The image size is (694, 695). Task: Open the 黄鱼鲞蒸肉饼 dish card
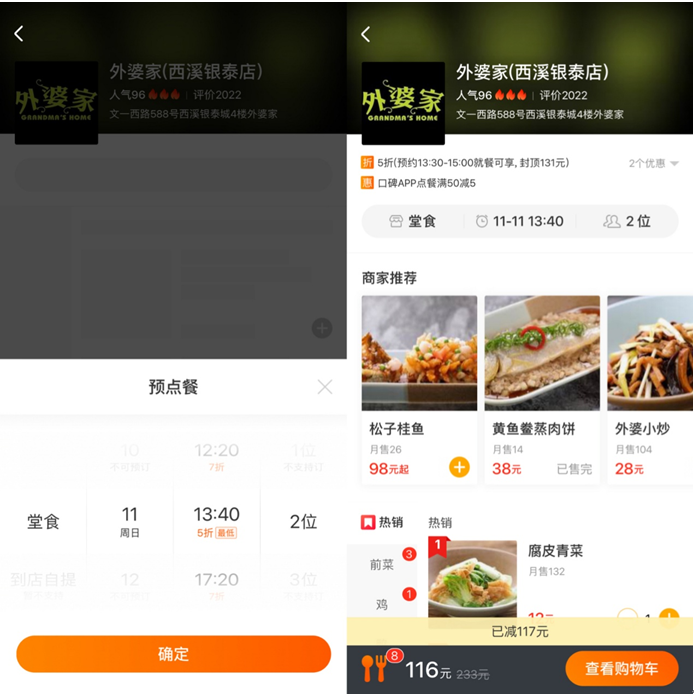click(x=541, y=390)
